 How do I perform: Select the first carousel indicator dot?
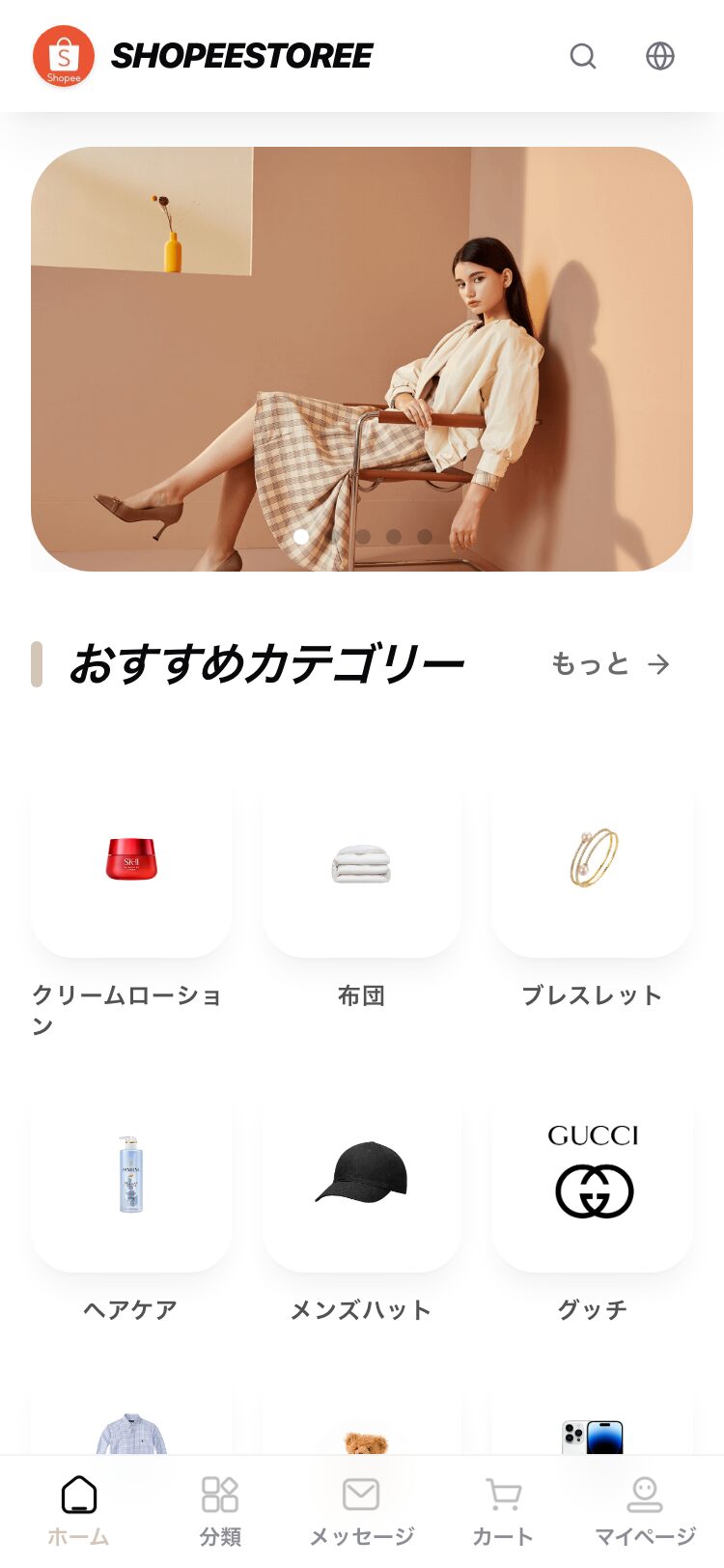coord(301,538)
